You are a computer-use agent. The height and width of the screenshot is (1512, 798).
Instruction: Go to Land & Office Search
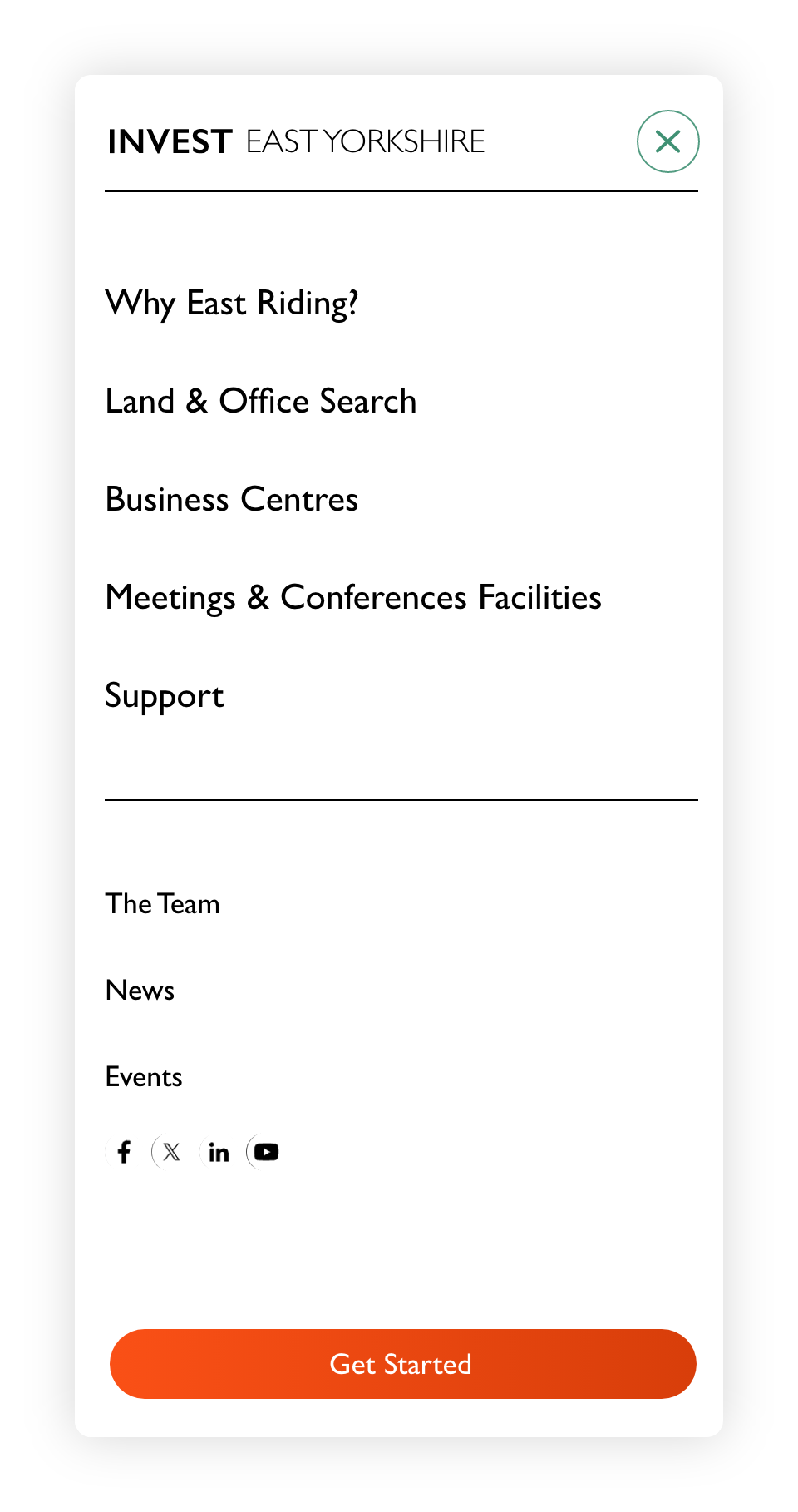coord(261,401)
